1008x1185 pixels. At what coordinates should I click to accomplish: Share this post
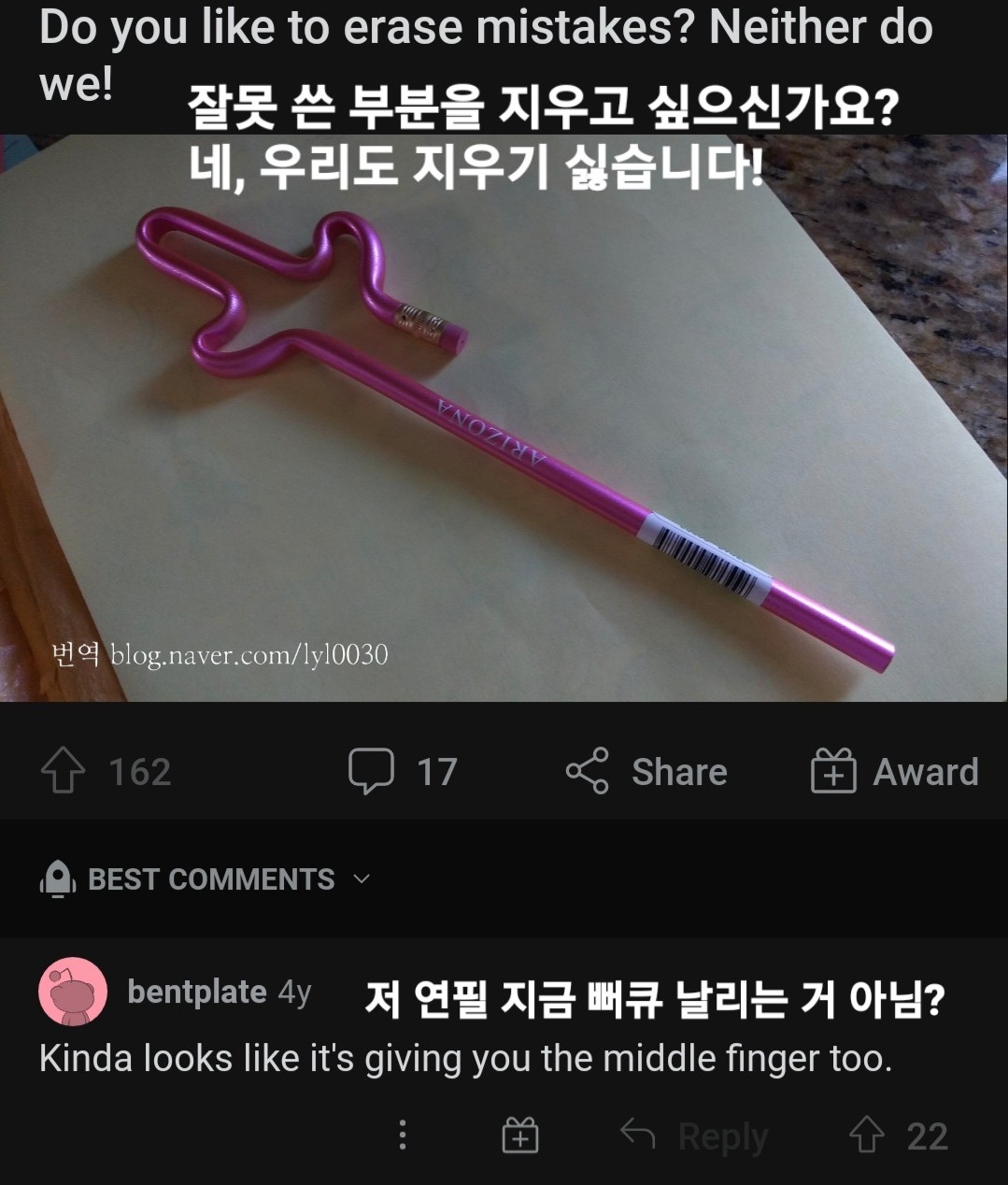pos(646,772)
